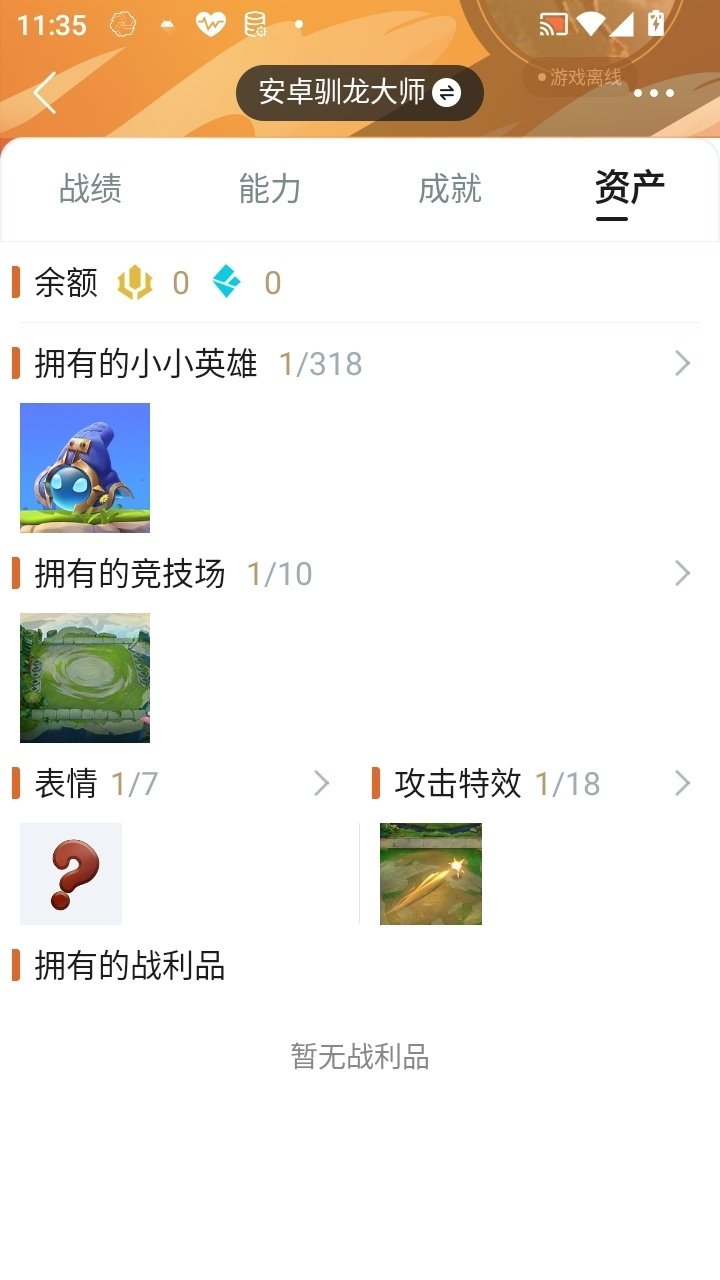720x1280 pixels.
Task: Switch to the 能力 tab
Action: [270, 188]
